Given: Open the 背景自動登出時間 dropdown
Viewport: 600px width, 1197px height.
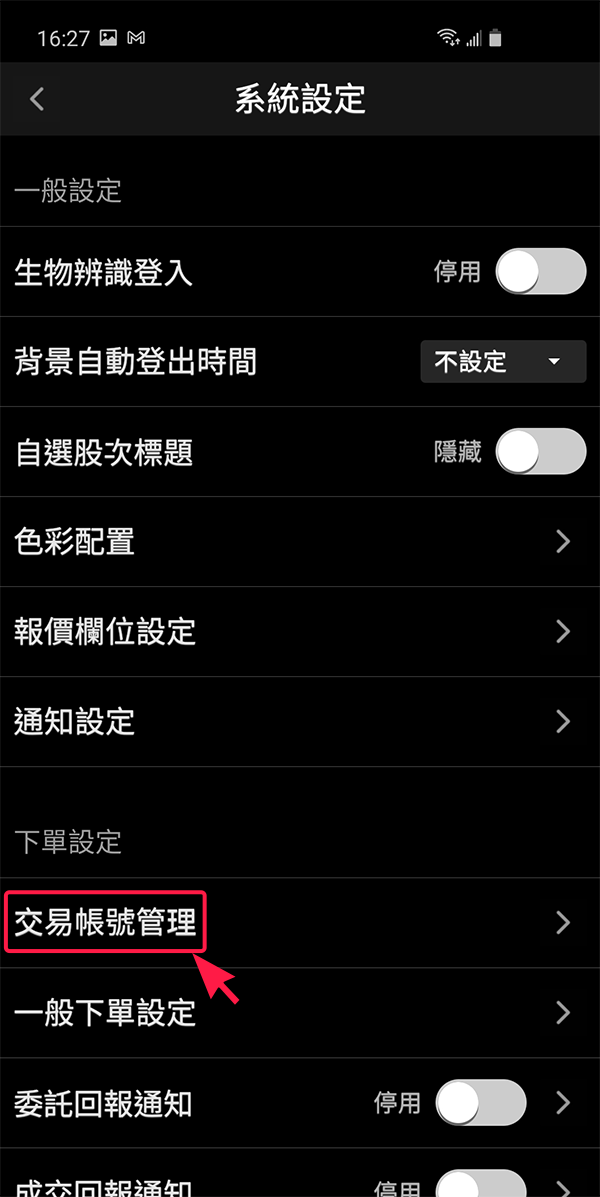Looking at the screenshot, I should pyautogui.click(x=503, y=362).
